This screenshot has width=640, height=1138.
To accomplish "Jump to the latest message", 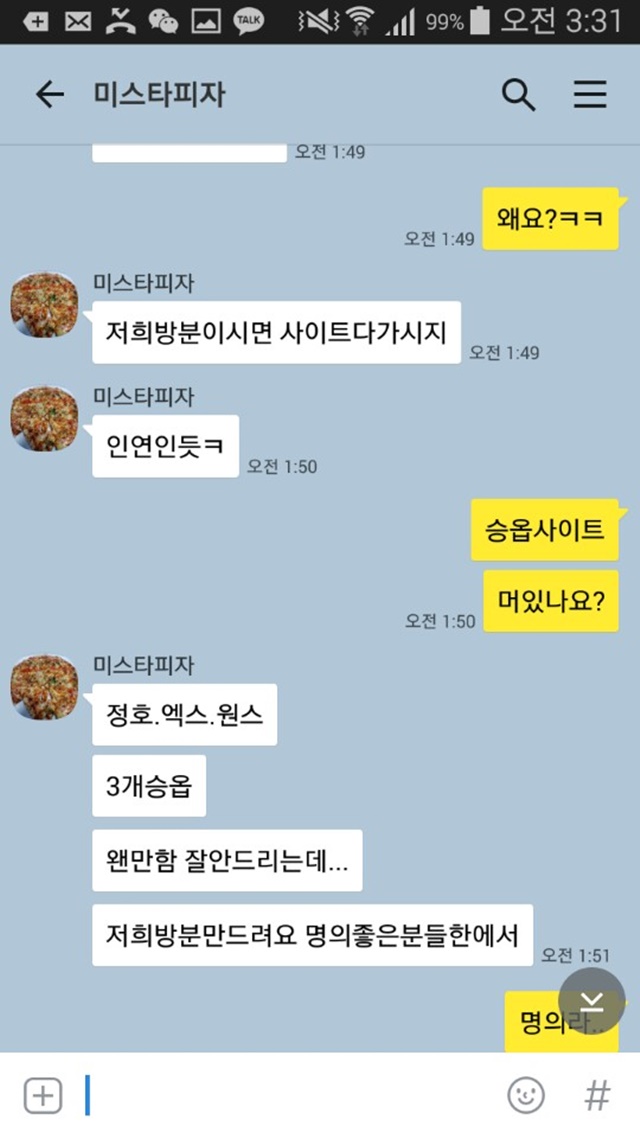I will pyautogui.click(x=591, y=1002).
